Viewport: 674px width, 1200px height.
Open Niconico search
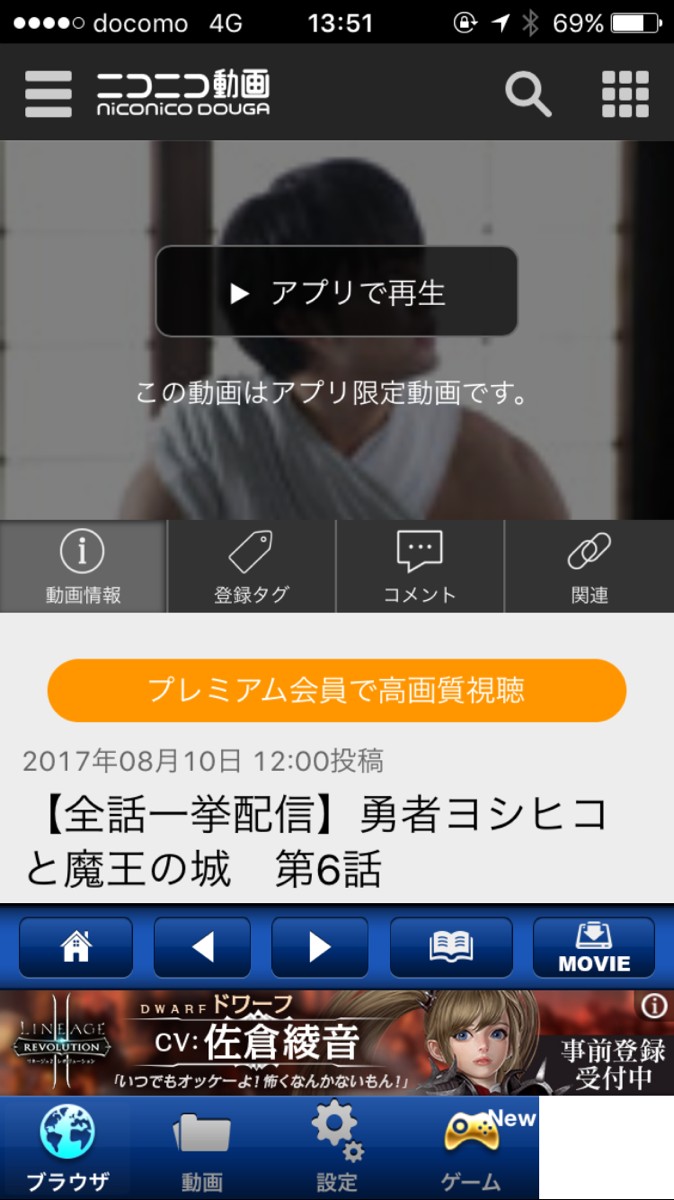click(528, 94)
